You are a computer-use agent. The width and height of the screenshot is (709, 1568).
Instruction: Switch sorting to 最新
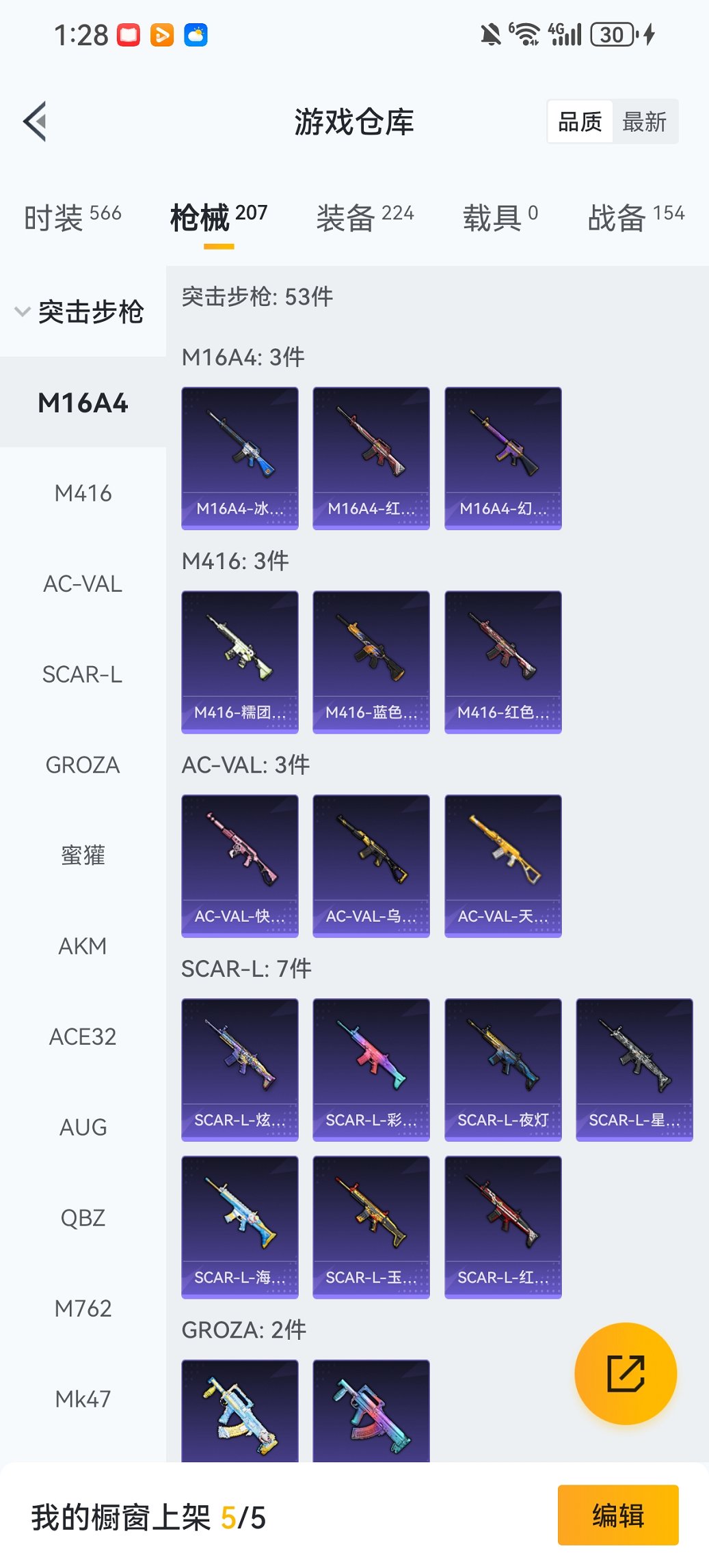pos(645,121)
